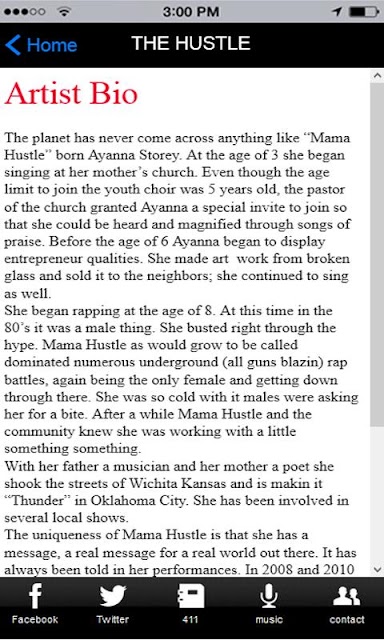The height and width of the screenshot is (640, 384).
Task: Switch to the Twitter tab
Action: pyautogui.click(x=113, y=605)
